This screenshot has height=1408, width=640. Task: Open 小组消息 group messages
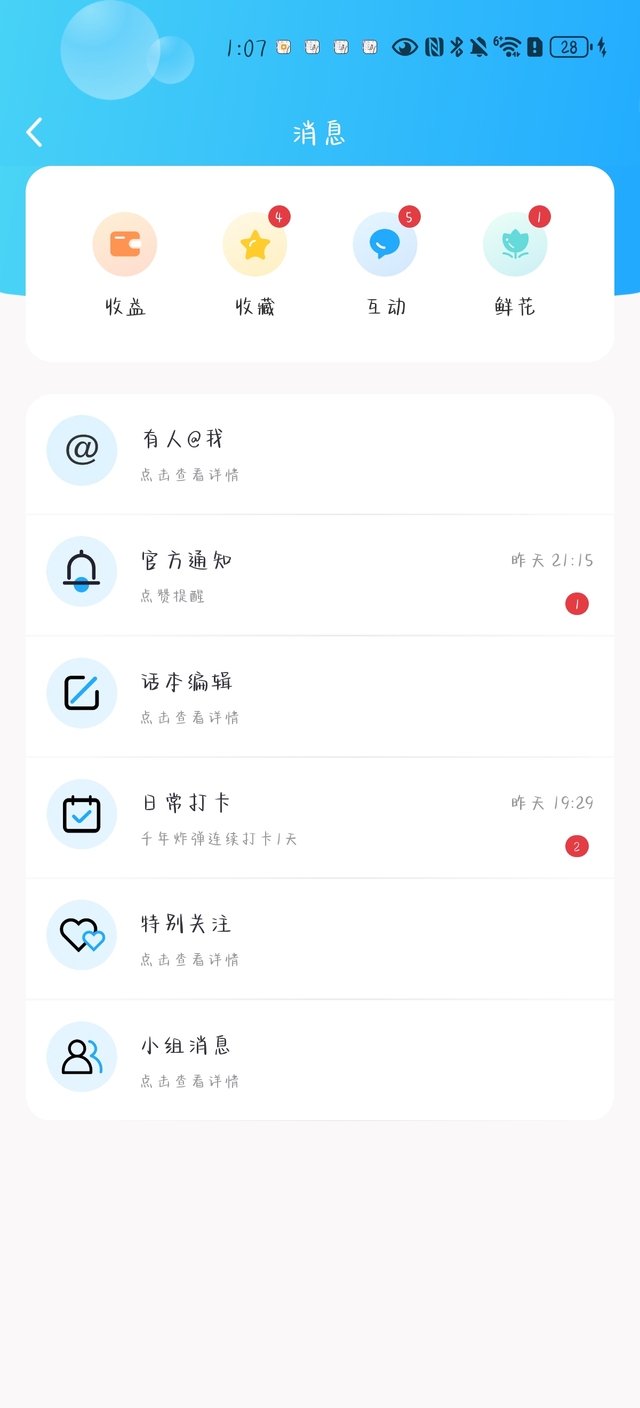(320, 1059)
